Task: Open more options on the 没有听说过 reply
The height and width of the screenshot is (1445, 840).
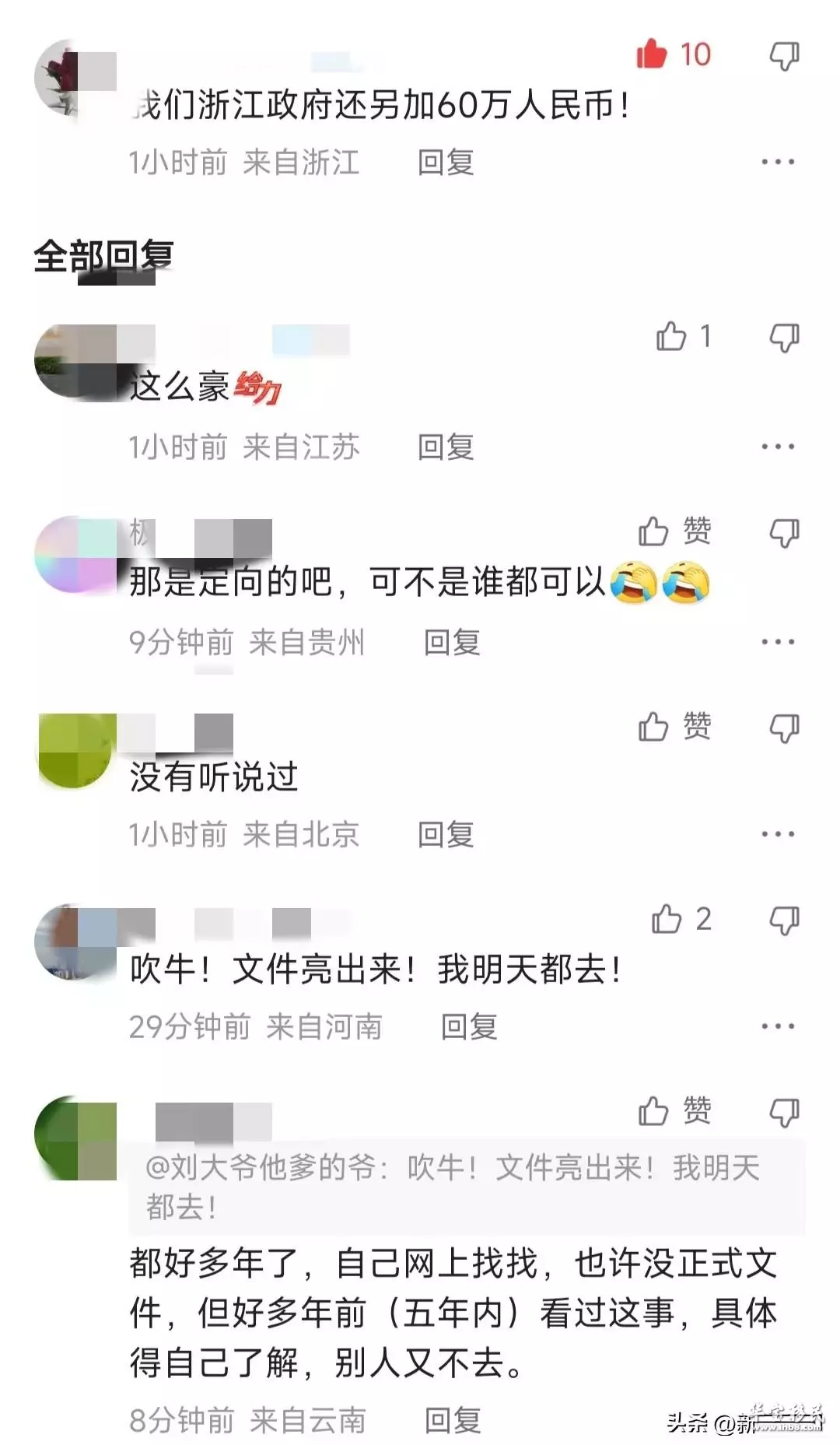Action: (778, 834)
